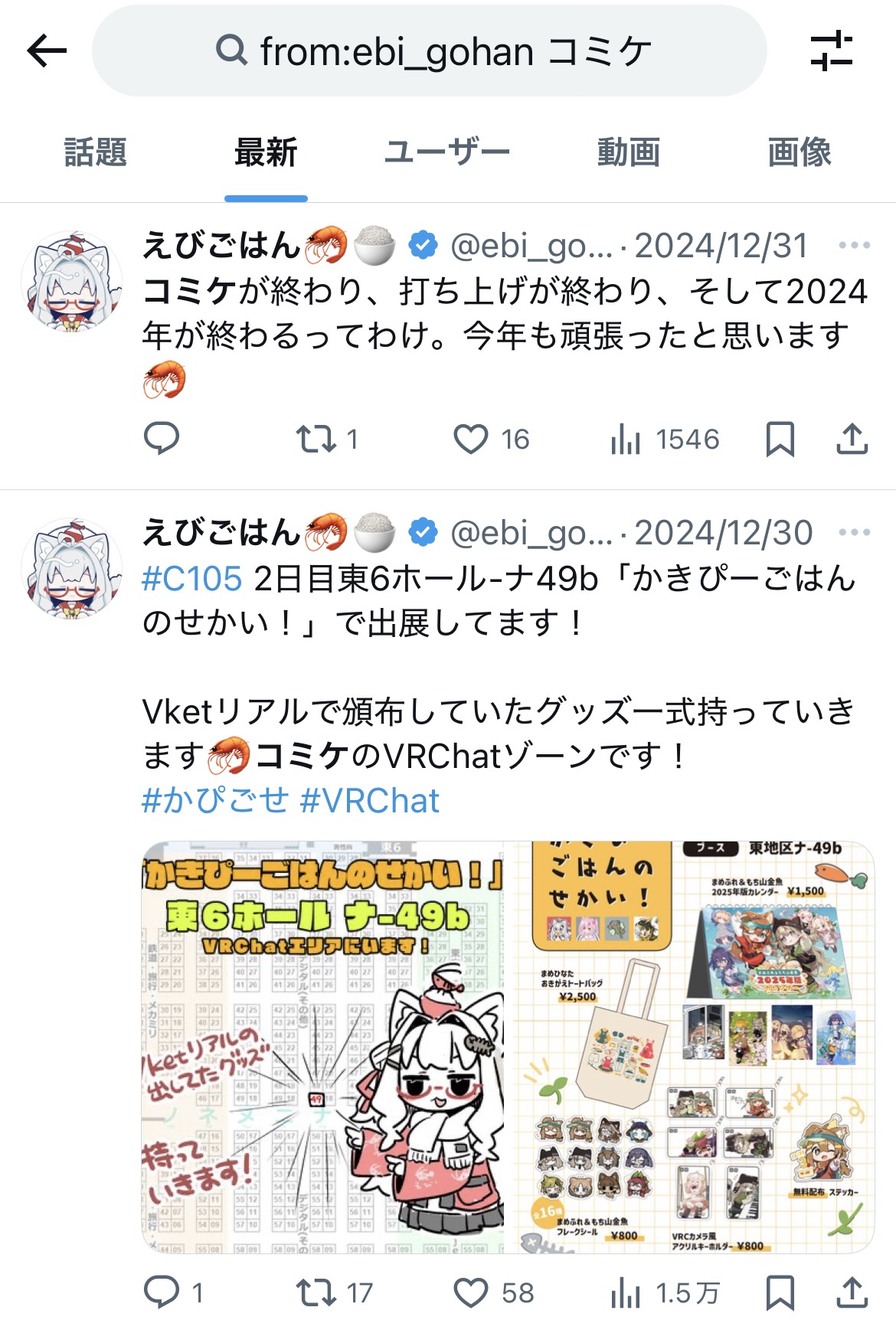The image size is (896, 1343).
Task: Like the 2024/12/31 post
Action: click(470, 439)
